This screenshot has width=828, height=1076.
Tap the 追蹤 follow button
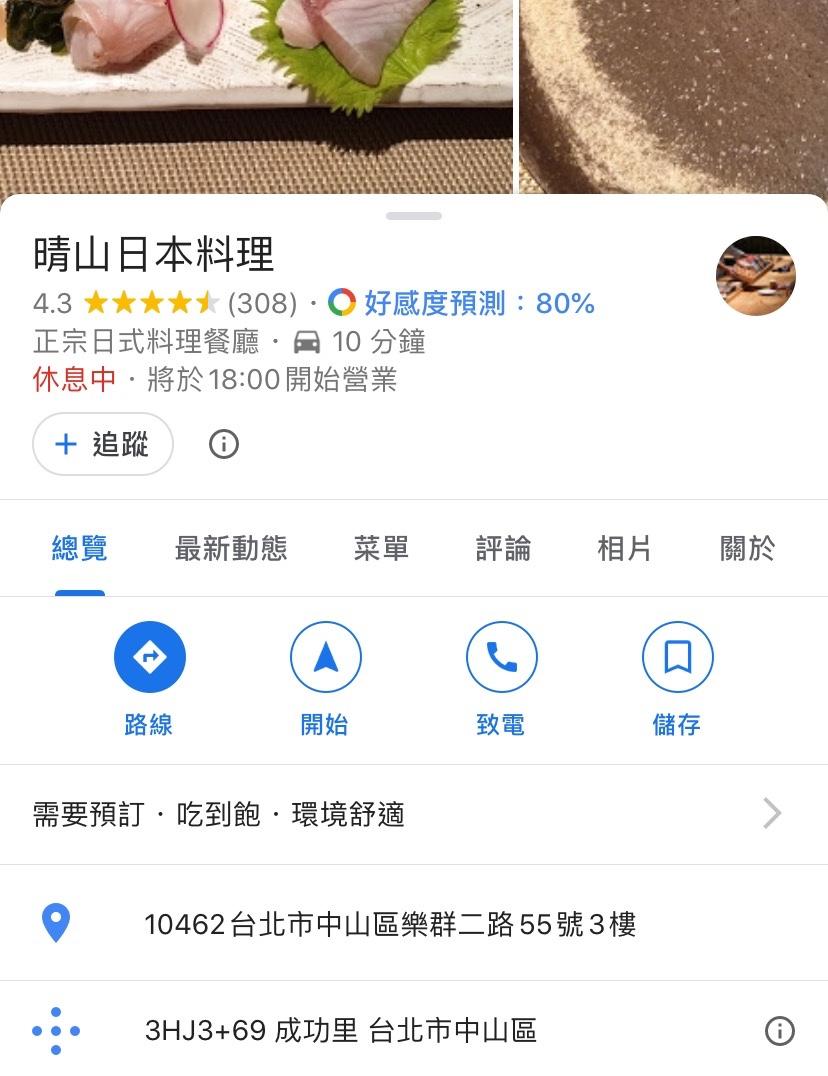103,444
